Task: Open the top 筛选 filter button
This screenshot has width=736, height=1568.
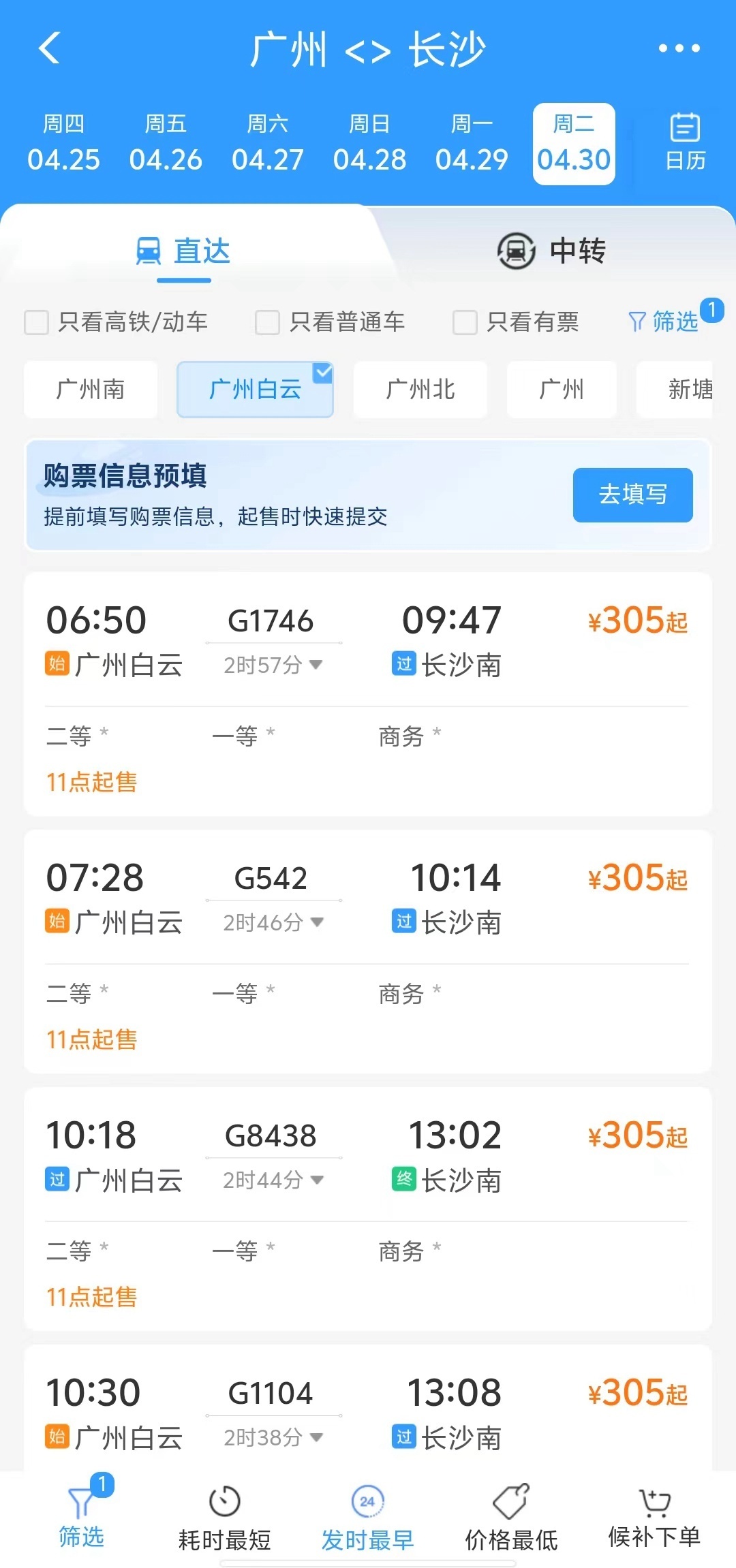Action: pyautogui.click(x=664, y=321)
